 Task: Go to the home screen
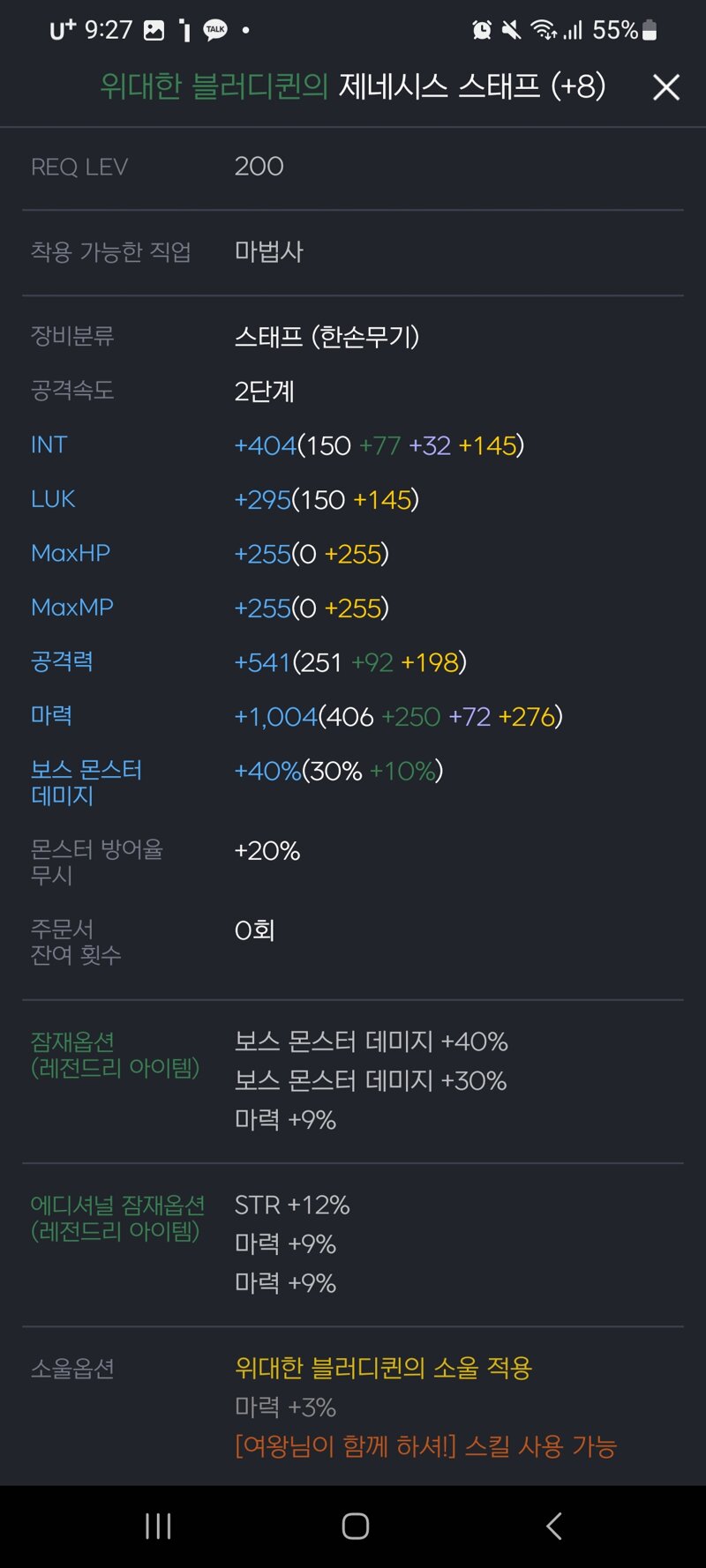(x=355, y=1526)
